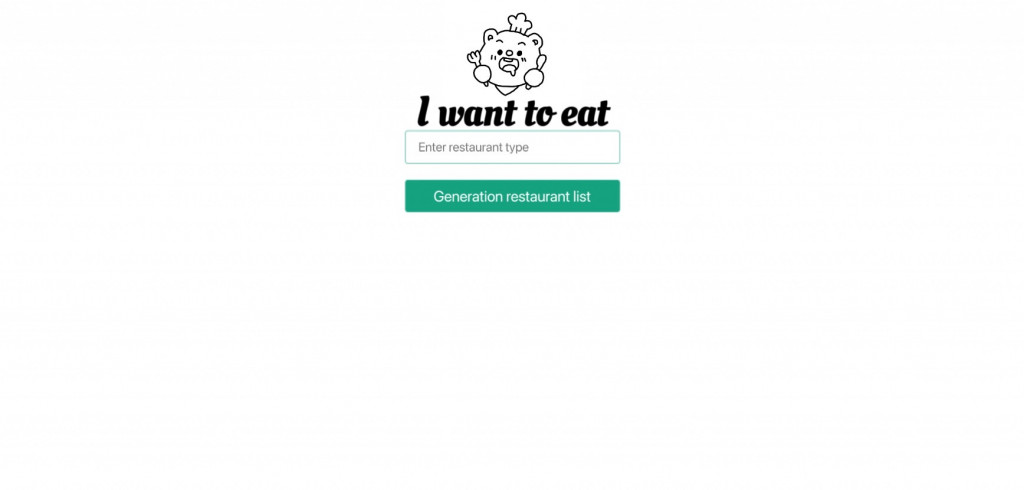Tap the Generation restaurant list button
The height and width of the screenshot is (490, 1024).
pos(512,196)
